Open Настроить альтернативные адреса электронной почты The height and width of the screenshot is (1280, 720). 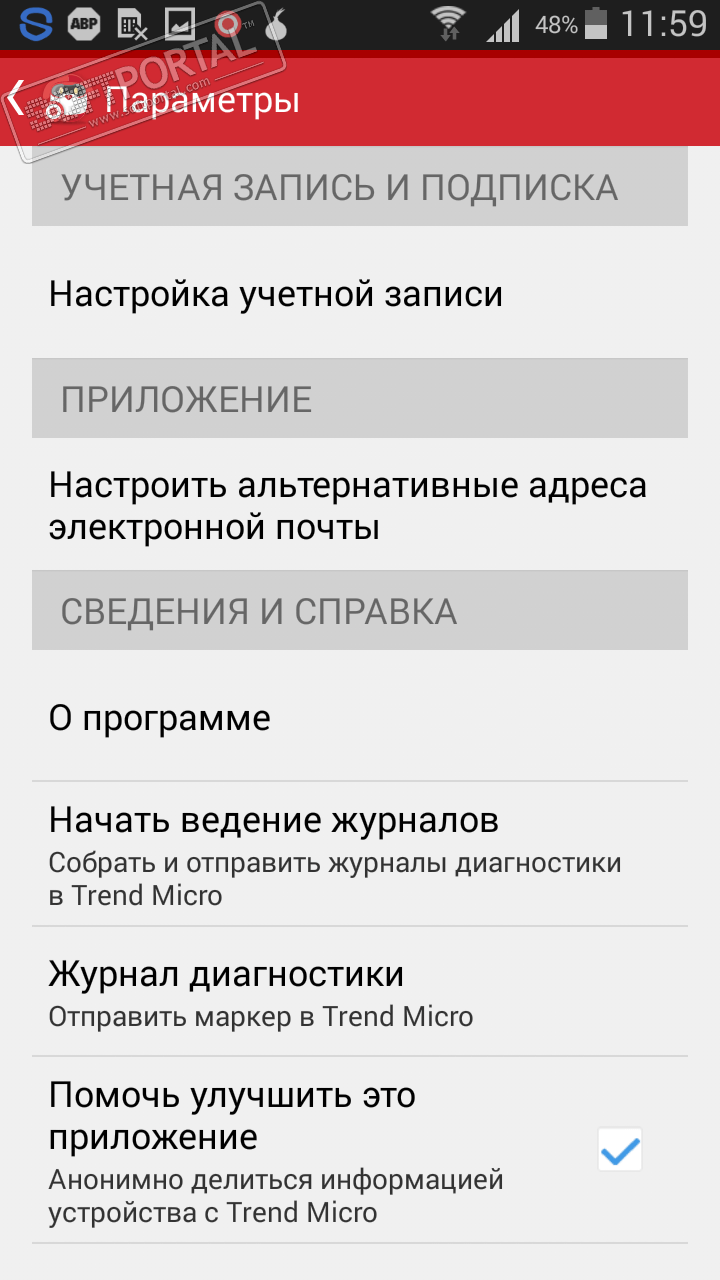point(348,506)
